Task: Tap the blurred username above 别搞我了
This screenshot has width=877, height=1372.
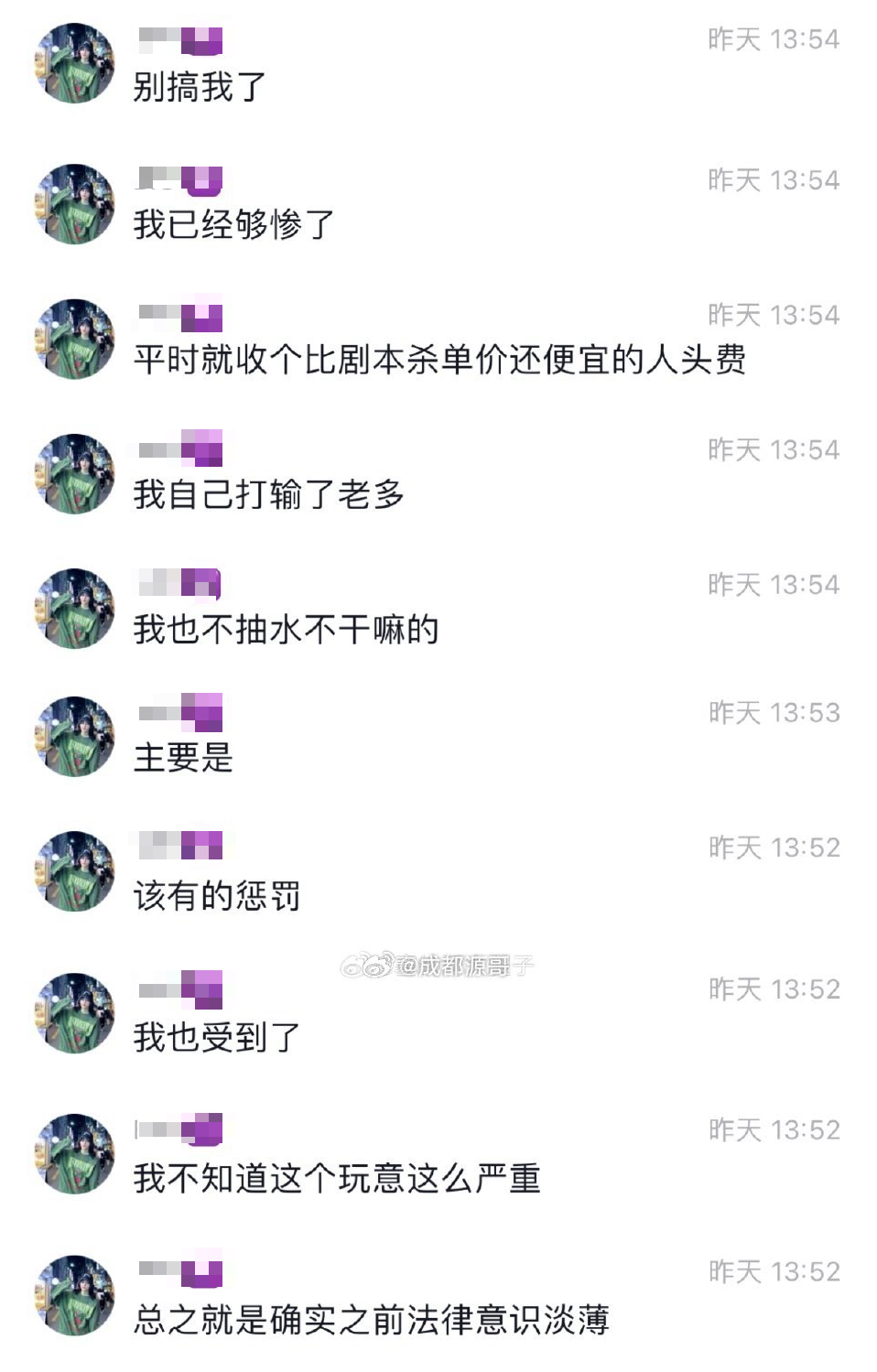Action: coord(179,41)
